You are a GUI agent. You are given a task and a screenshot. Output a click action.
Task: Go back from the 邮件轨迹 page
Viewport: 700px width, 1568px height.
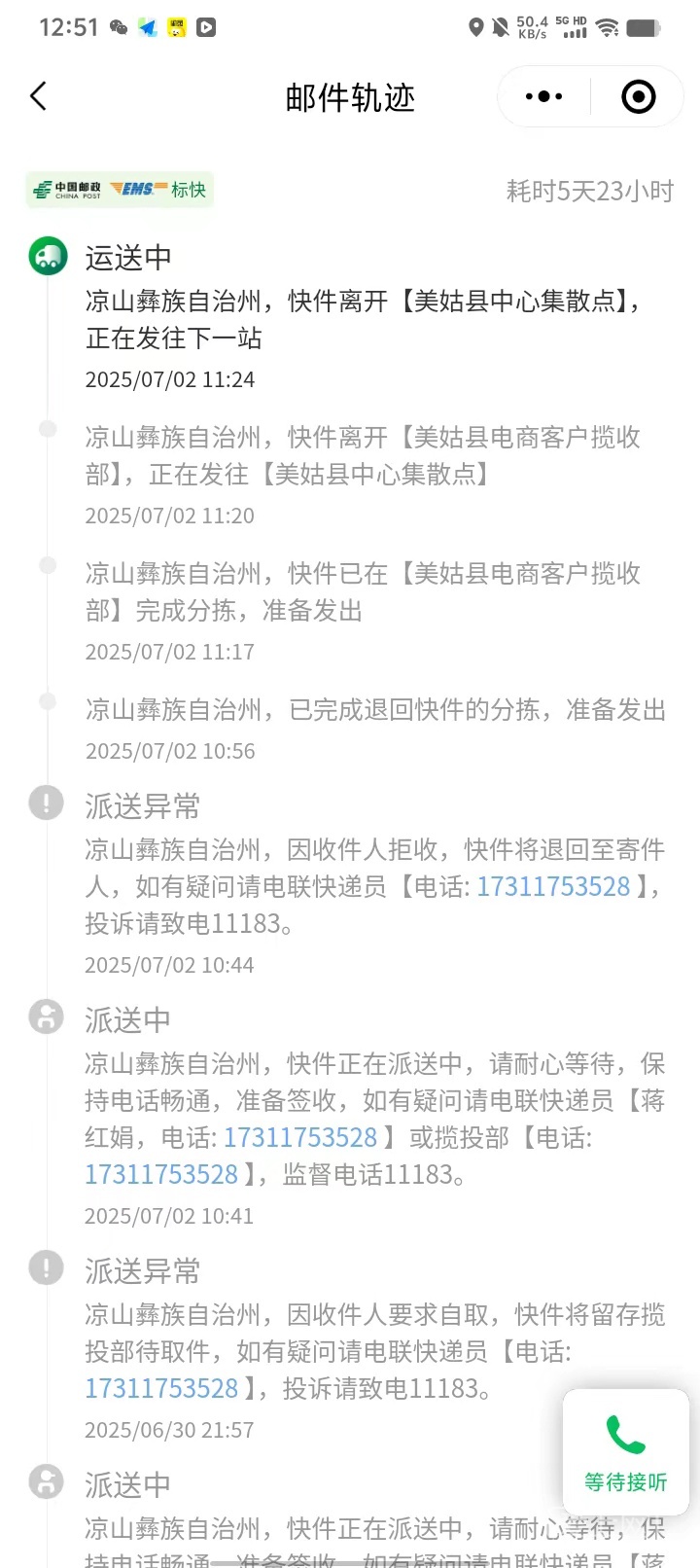(39, 96)
